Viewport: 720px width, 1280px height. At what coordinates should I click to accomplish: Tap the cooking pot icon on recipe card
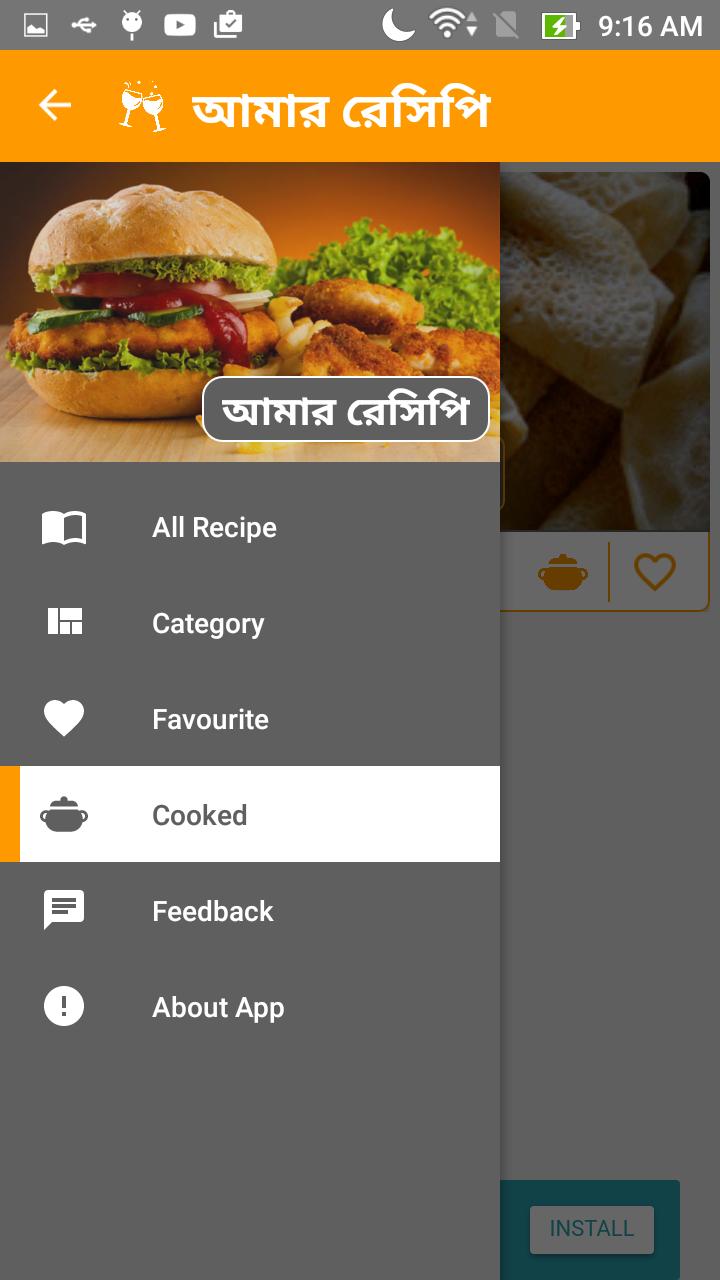[x=562, y=570]
